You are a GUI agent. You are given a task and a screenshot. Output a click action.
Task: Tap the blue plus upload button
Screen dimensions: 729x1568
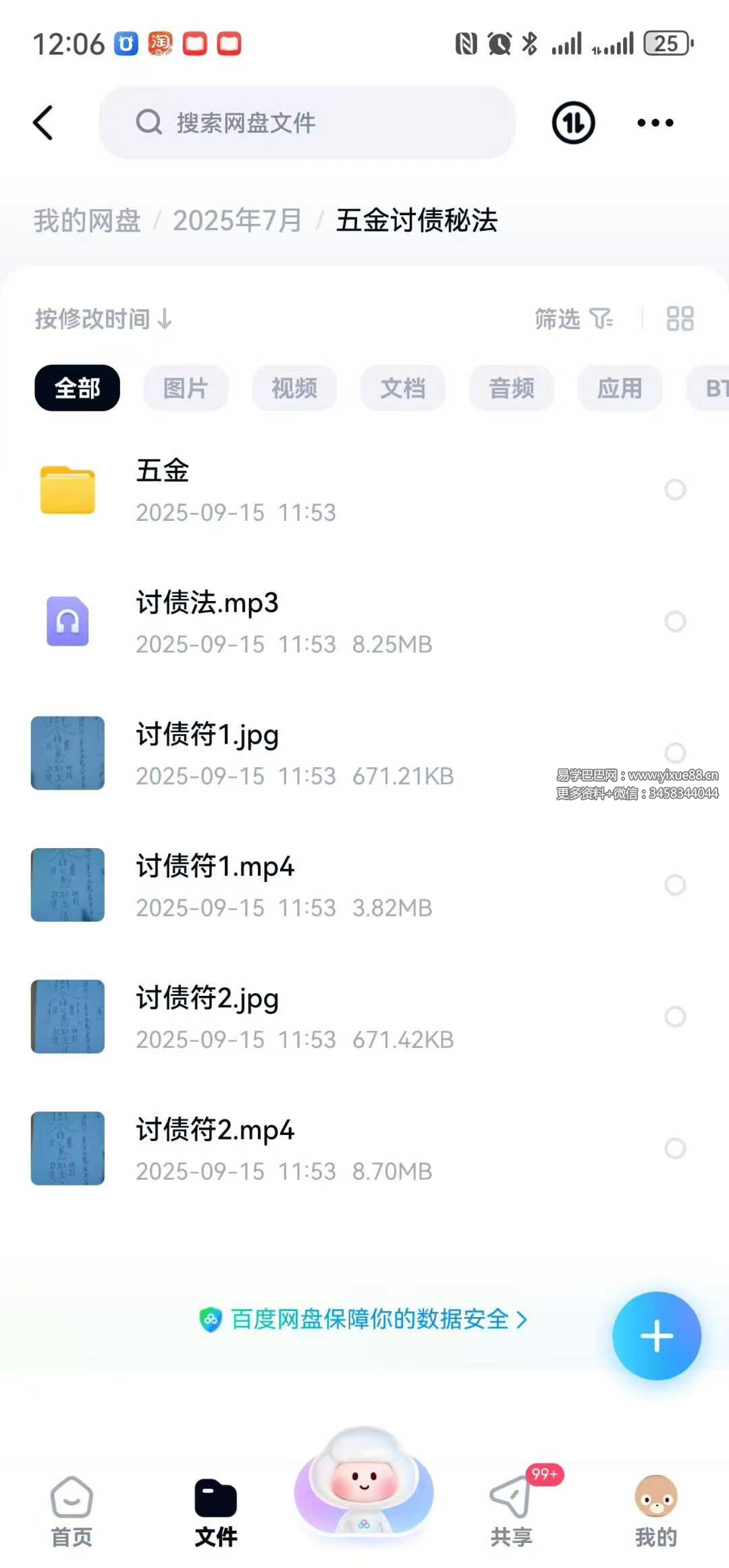tap(656, 1336)
